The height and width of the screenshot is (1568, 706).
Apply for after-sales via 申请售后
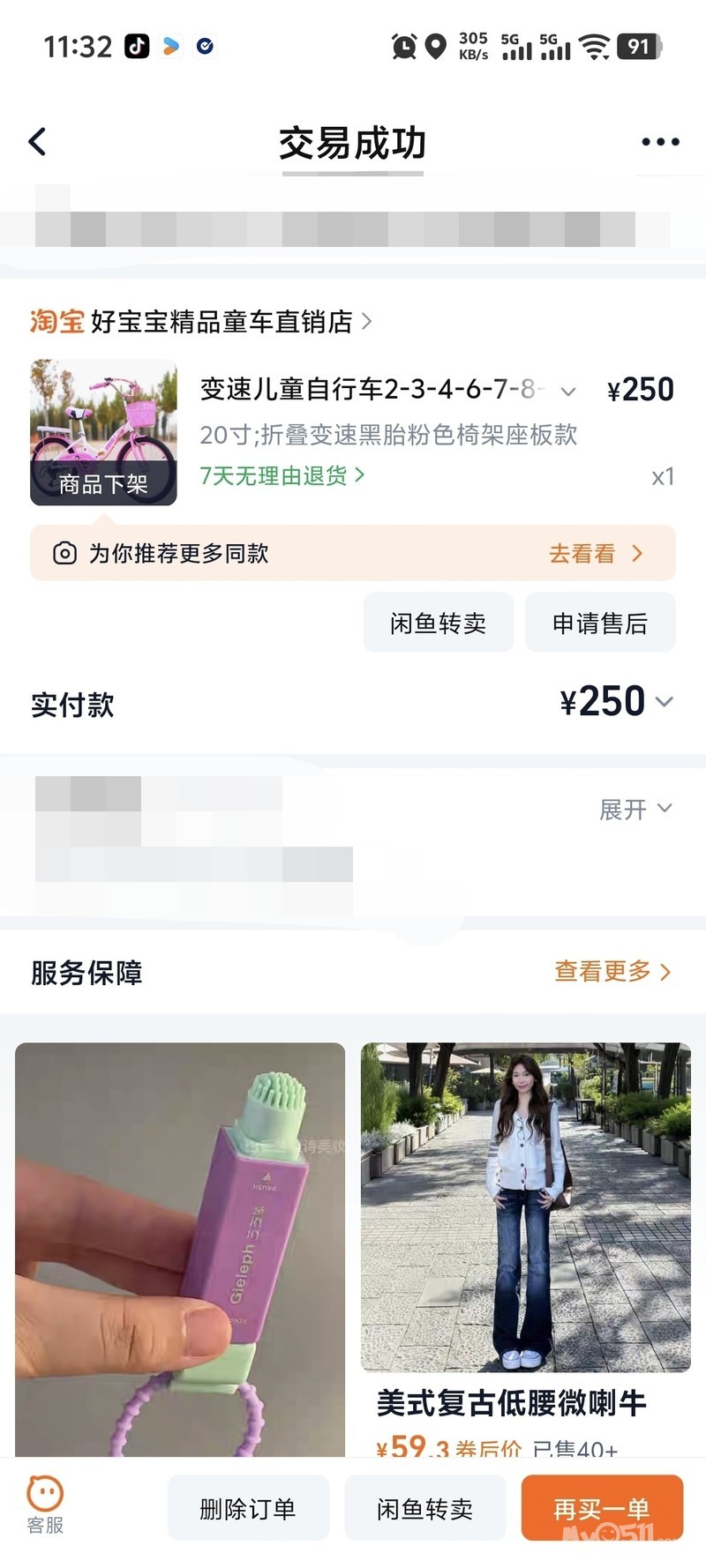coord(600,623)
